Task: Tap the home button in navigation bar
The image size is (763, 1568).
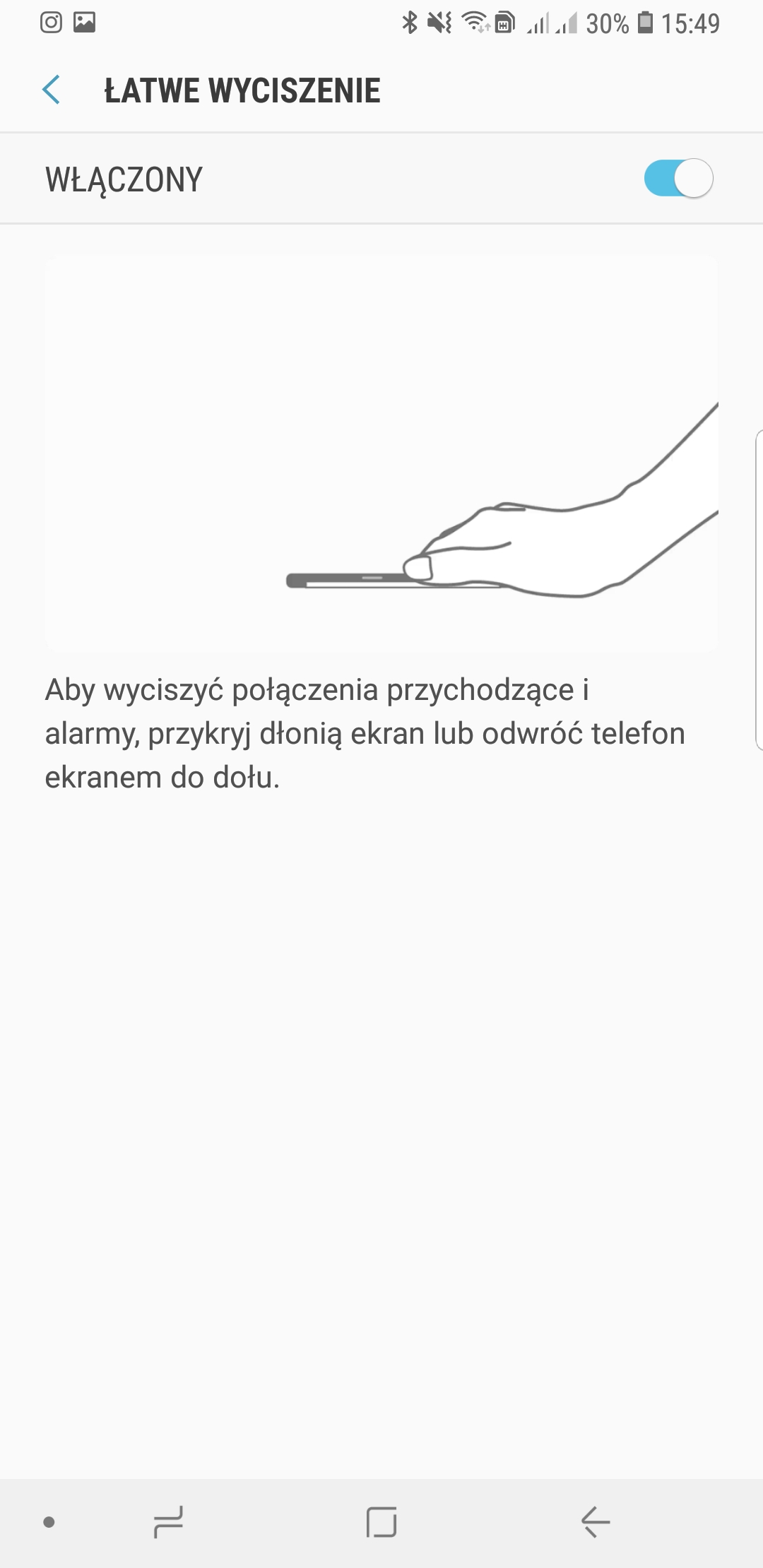Action: click(x=381, y=1521)
